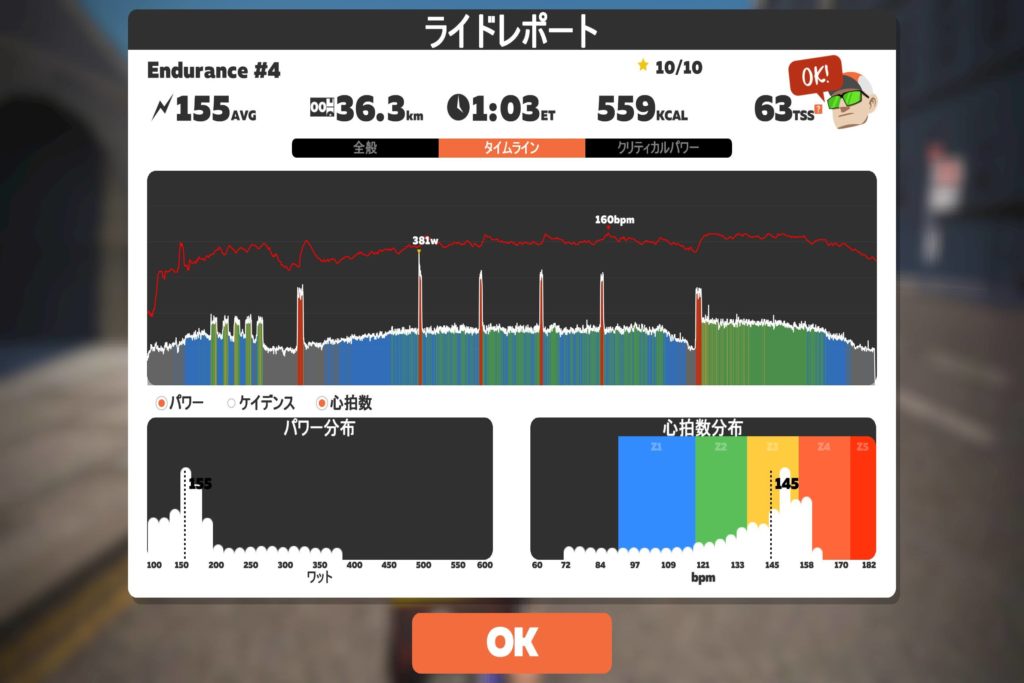Open the クリティカルパワー tab
This screenshot has width=1024, height=683.
coord(658,148)
